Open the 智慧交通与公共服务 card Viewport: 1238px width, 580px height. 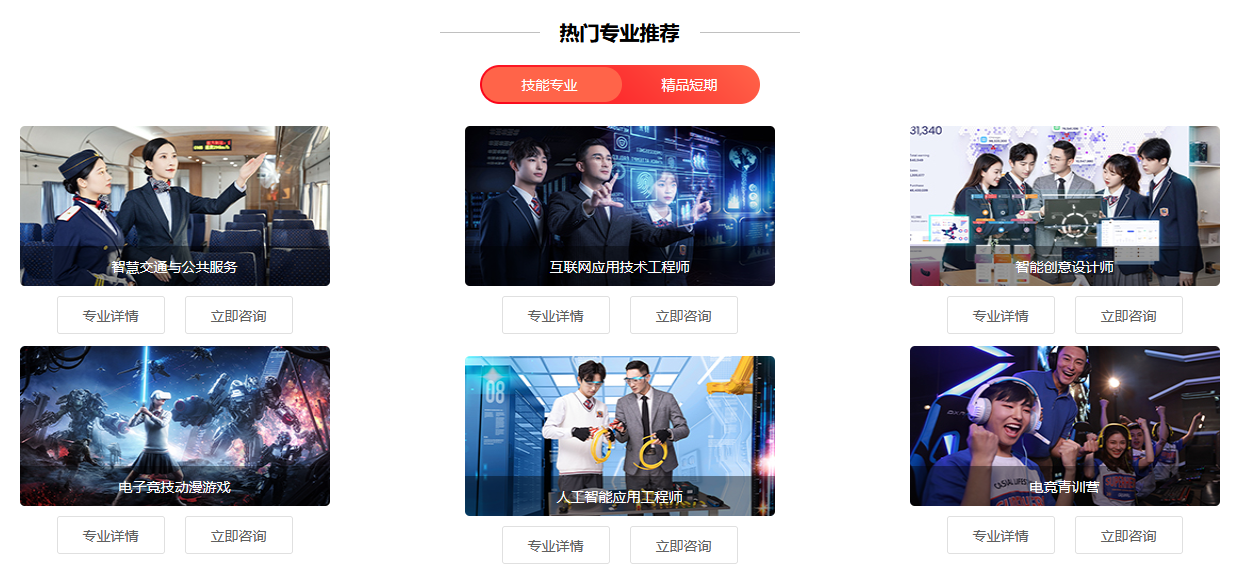coord(175,205)
